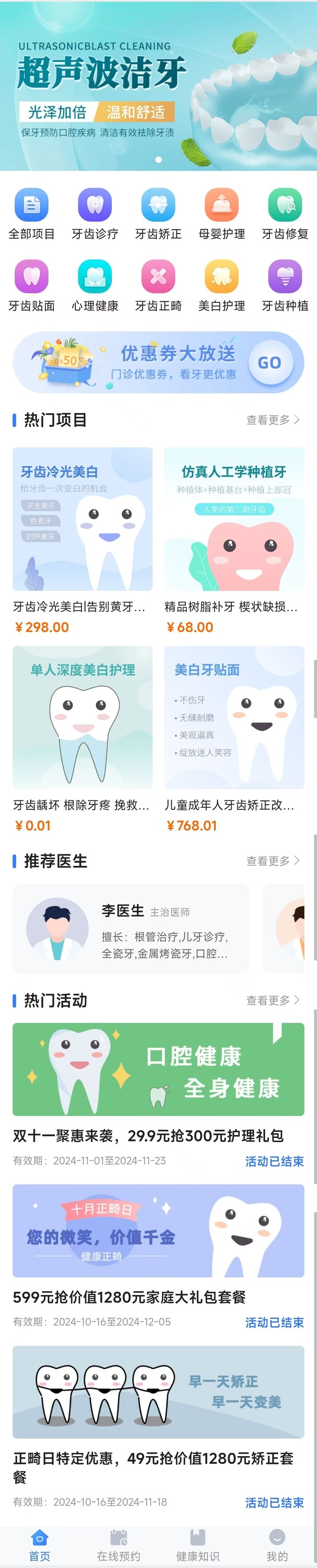This screenshot has height=1568, width=317.
Task: Open the 牙齿诊疗 category
Action: pyautogui.click(x=95, y=213)
